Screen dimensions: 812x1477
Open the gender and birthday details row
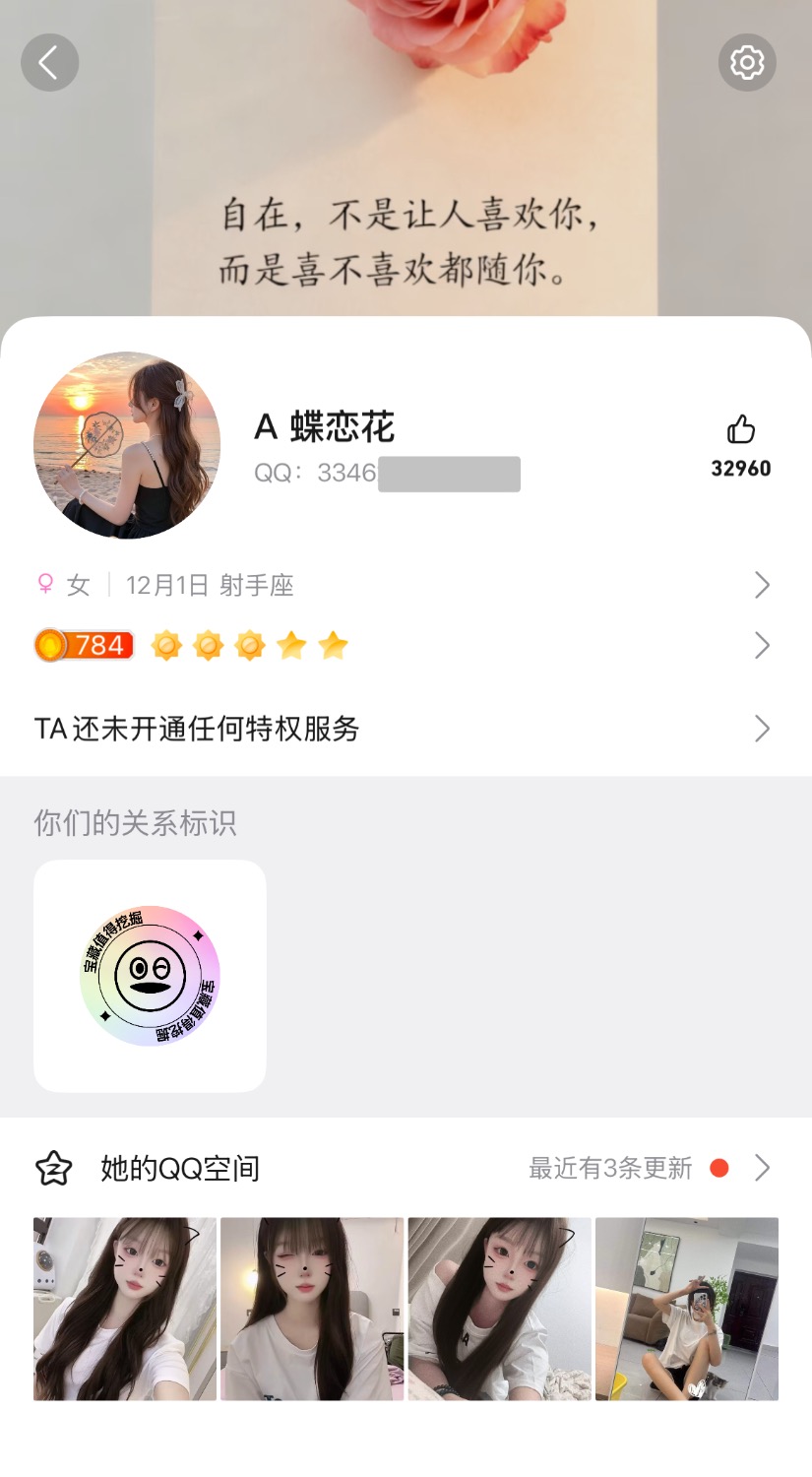(x=404, y=586)
